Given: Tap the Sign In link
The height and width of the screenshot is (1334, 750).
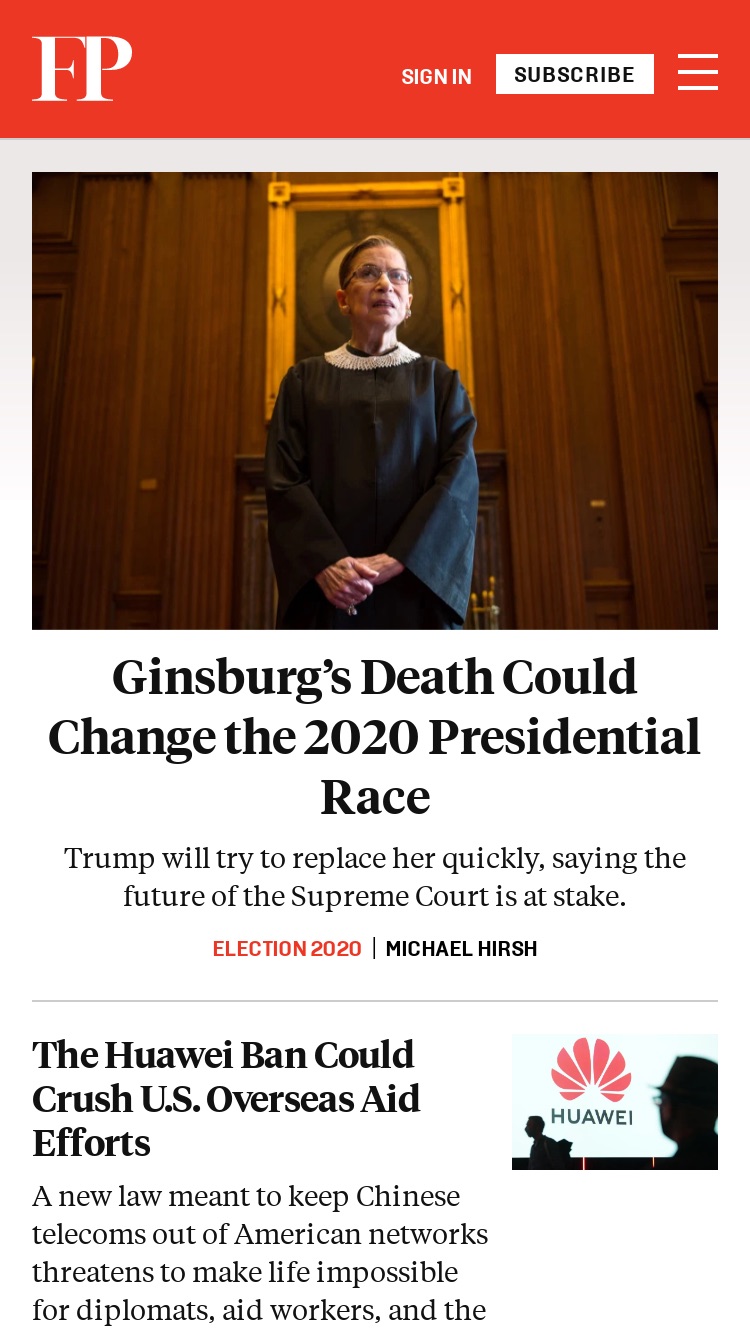Looking at the screenshot, I should [436, 76].
